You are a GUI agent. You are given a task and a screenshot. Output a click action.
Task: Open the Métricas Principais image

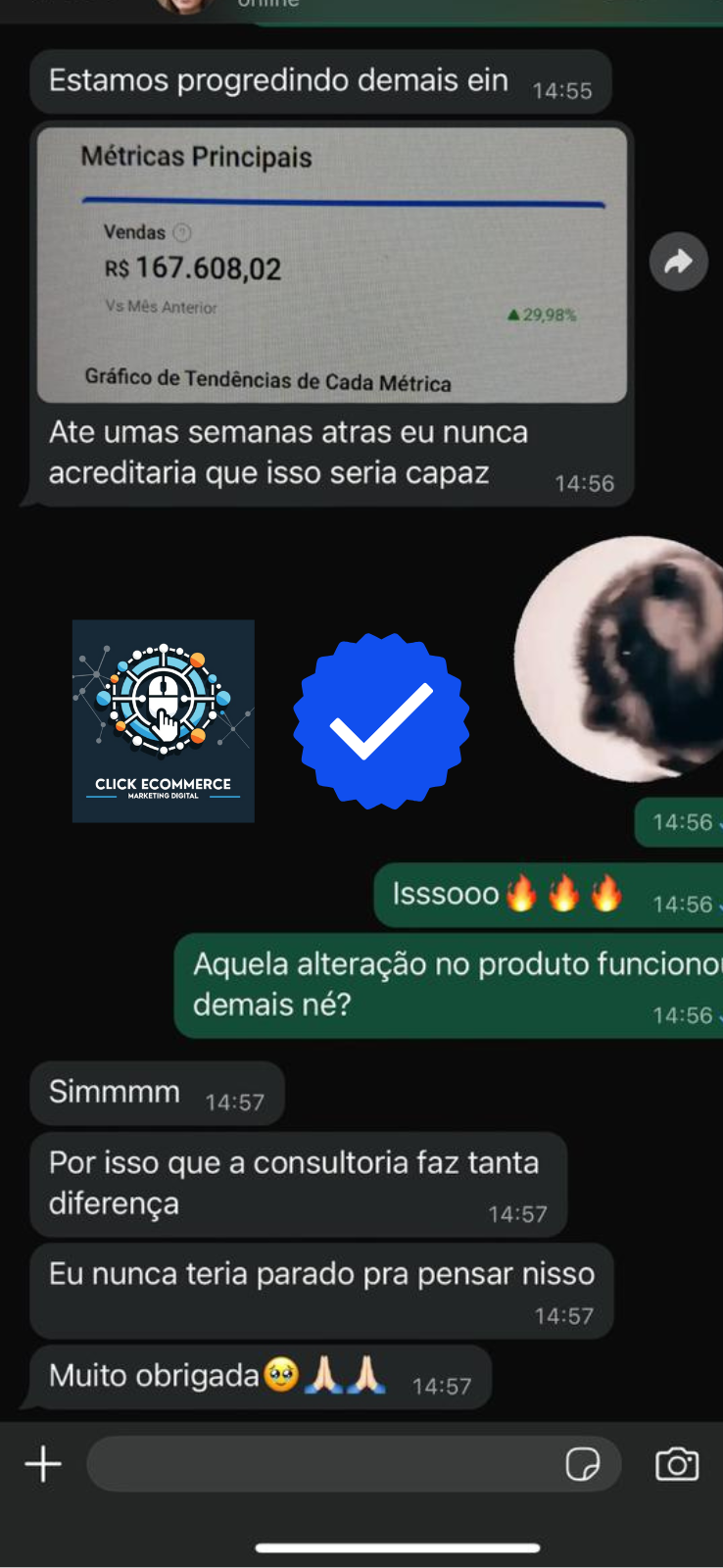(x=331, y=265)
